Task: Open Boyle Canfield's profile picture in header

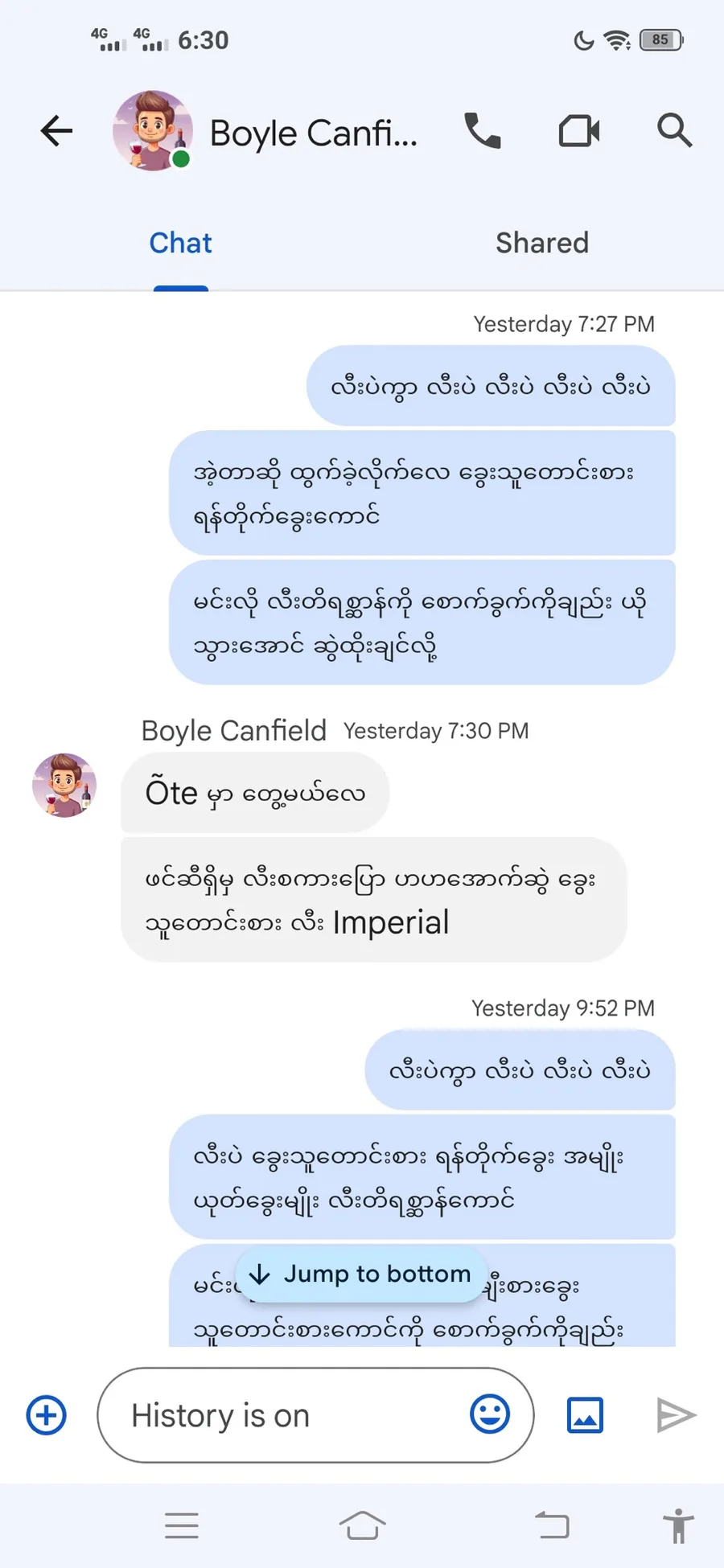Action: [152, 131]
